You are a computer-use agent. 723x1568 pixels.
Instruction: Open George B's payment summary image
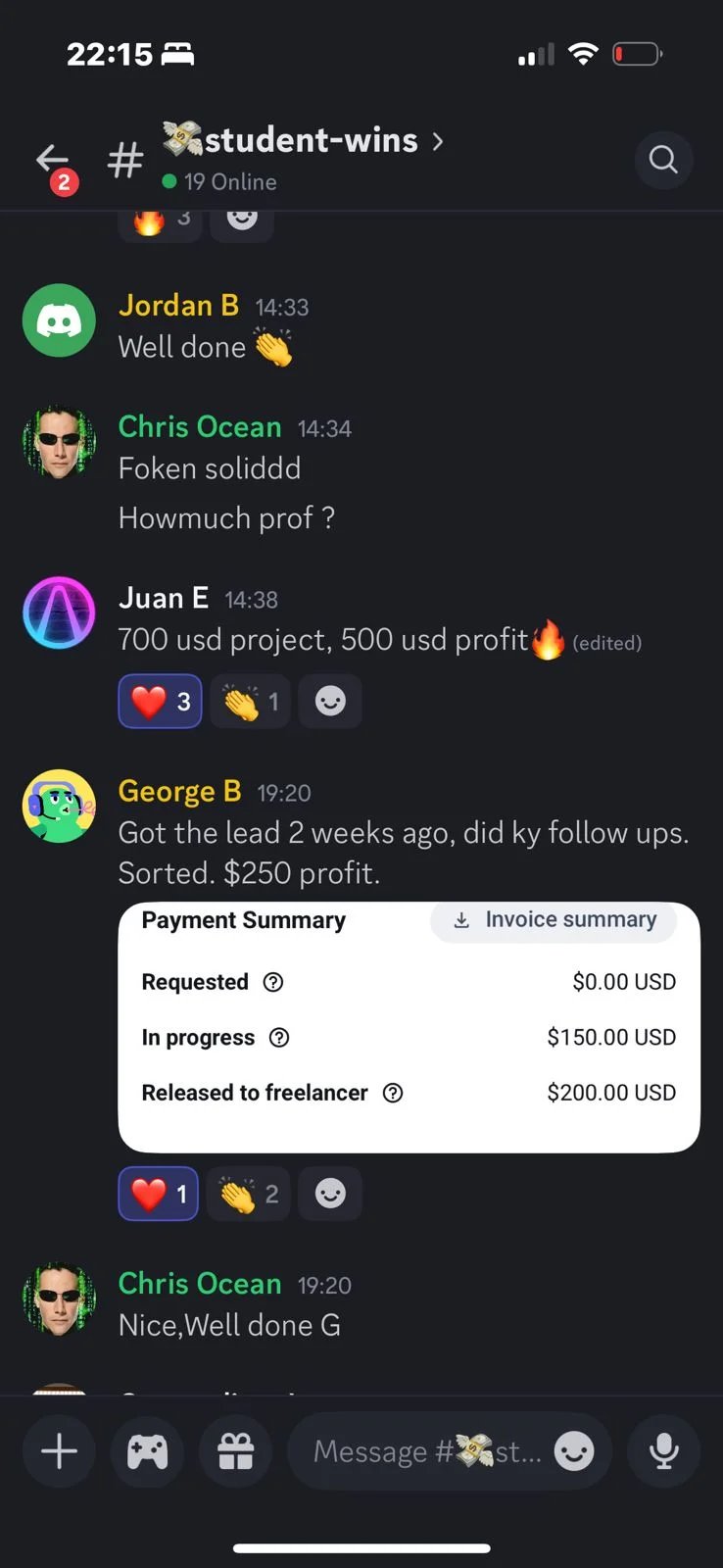[409, 1027]
